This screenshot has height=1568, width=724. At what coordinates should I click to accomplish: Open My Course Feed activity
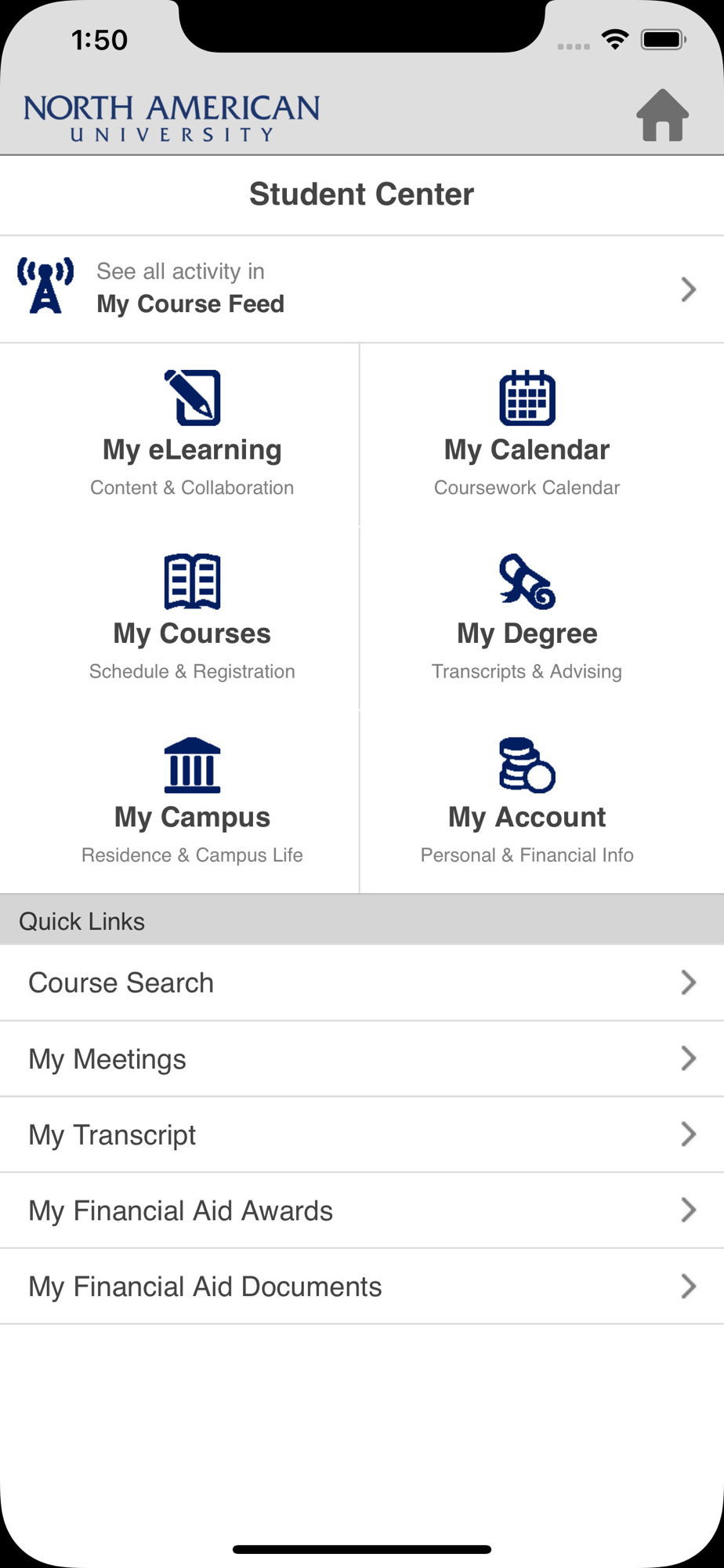tap(362, 289)
